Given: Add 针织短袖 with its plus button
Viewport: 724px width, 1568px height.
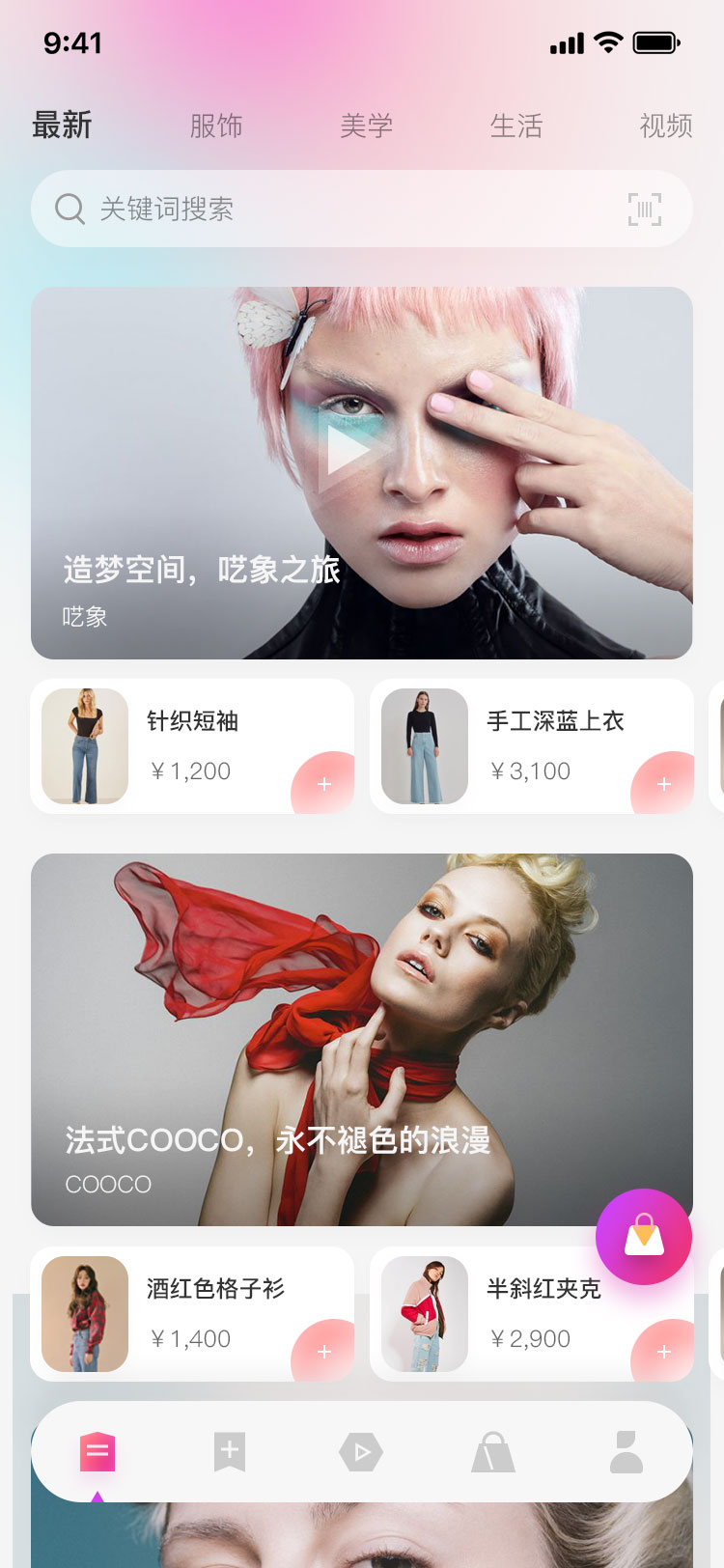Looking at the screenshot, I should 324,784.
